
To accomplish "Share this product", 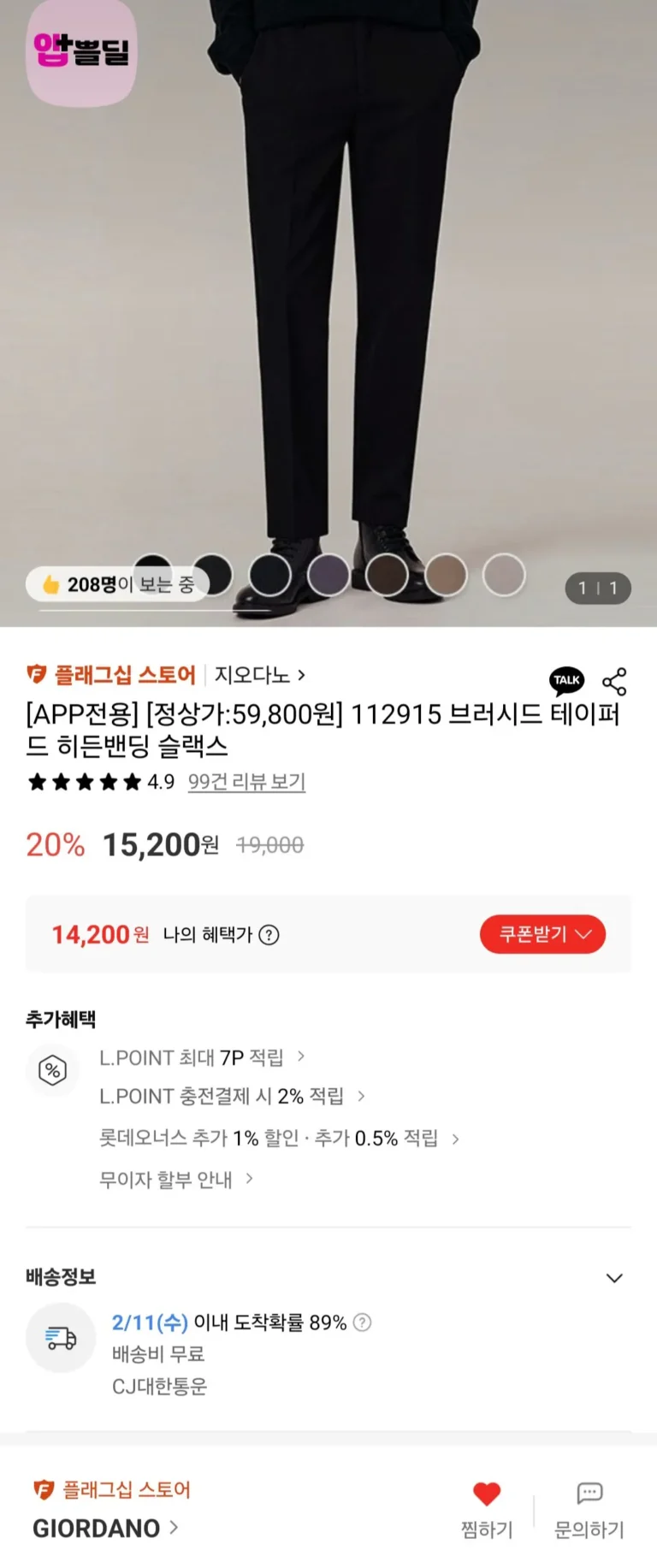I will [614, 682].
